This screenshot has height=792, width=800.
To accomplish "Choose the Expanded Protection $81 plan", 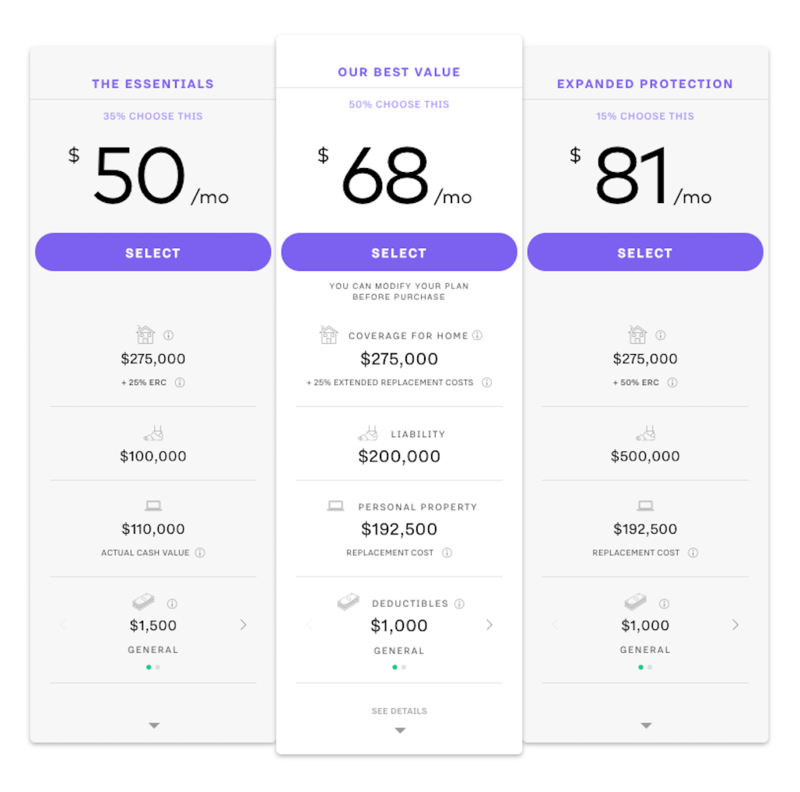I will point(645,253).
